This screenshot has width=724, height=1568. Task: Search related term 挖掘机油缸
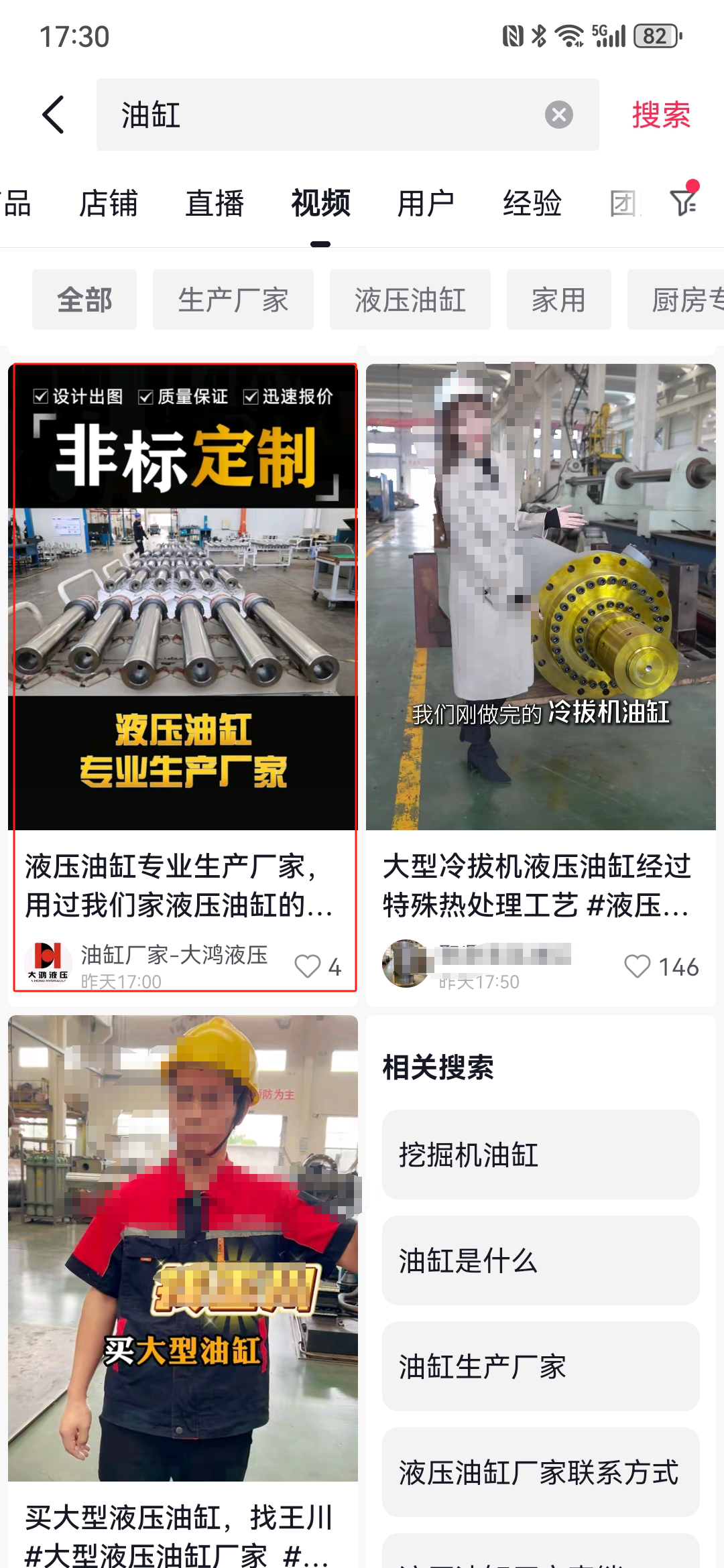click(x=541, y=1155)
